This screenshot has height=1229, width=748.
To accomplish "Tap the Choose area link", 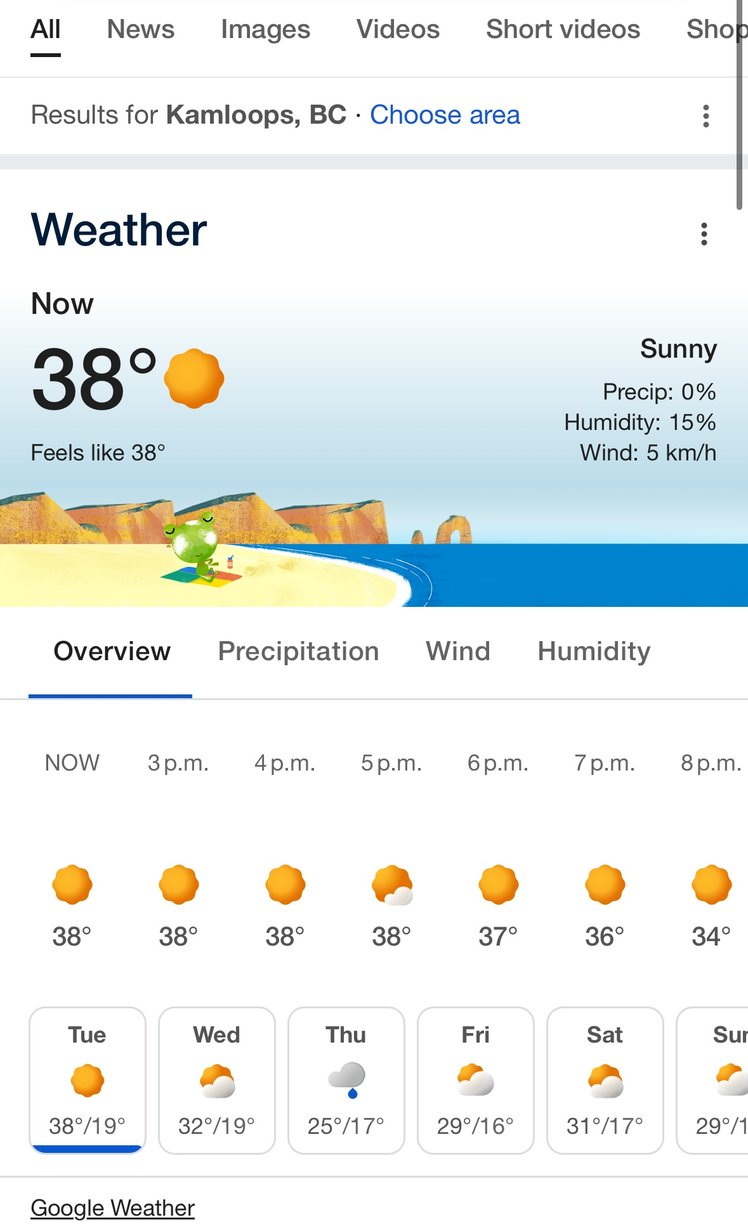I will pos(445,115).
